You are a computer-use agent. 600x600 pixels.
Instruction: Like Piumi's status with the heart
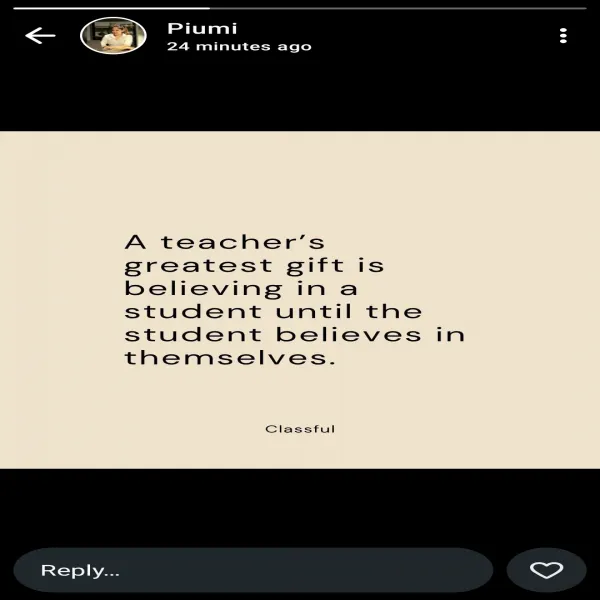click(x=546, y=570)
